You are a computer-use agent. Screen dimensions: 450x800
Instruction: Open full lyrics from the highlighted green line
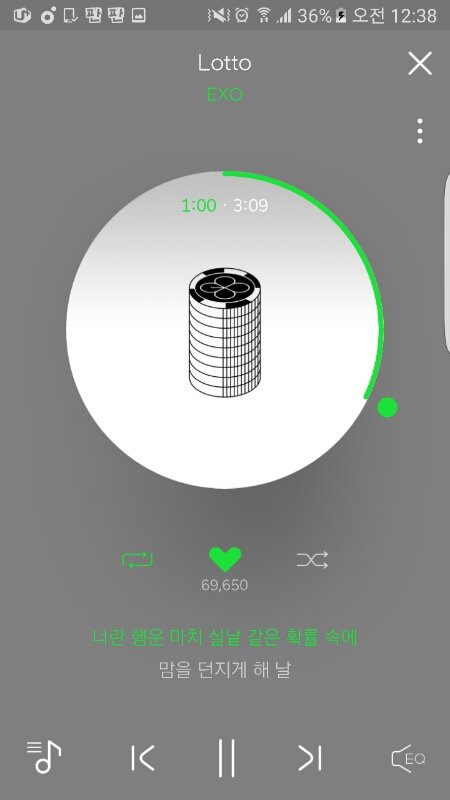click(x=225, y=638)
